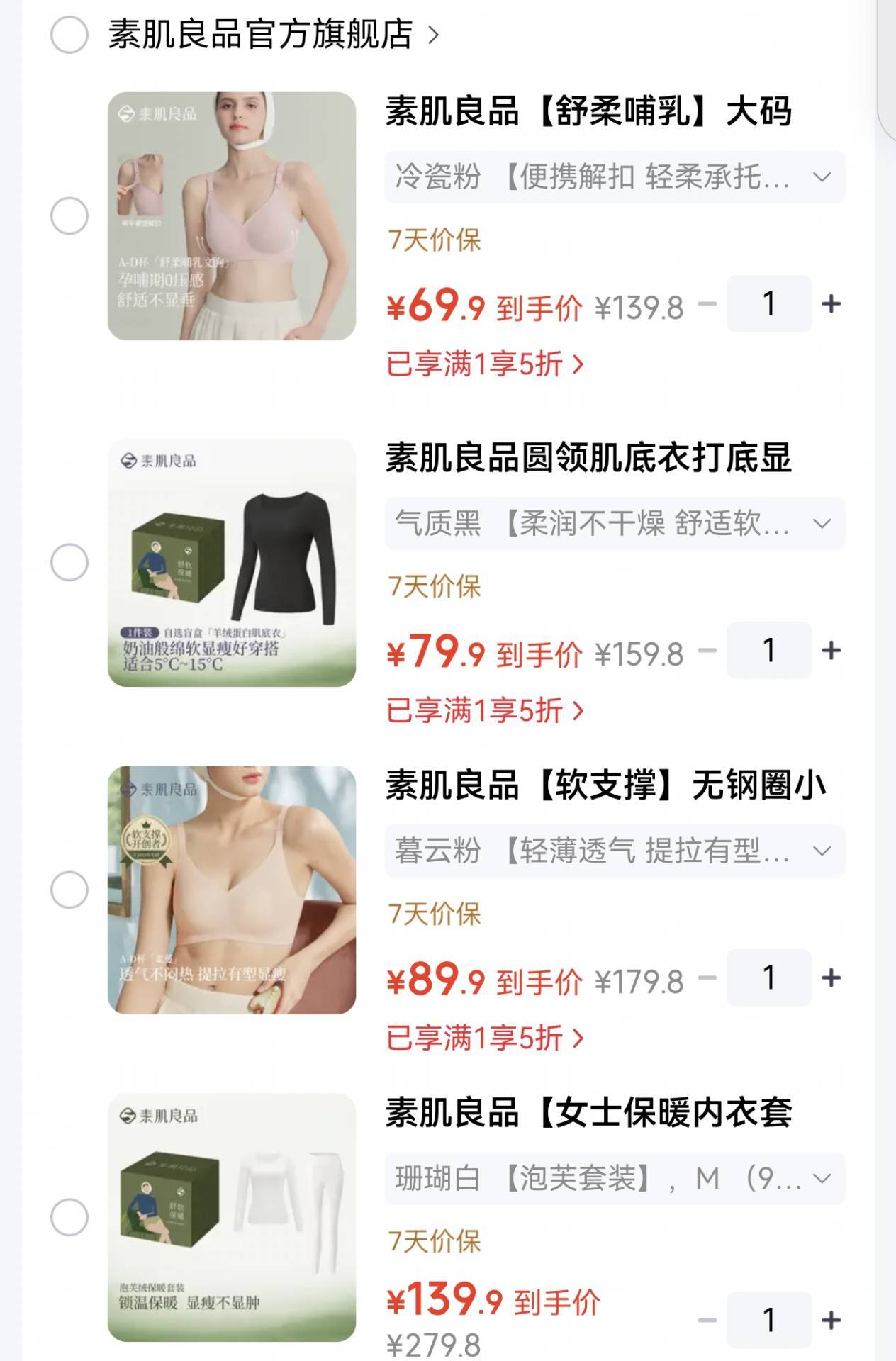Open the 暮云粉 variant dropdown
Viewport: 896px width, 1361px height.
click(x=615, y=851)
